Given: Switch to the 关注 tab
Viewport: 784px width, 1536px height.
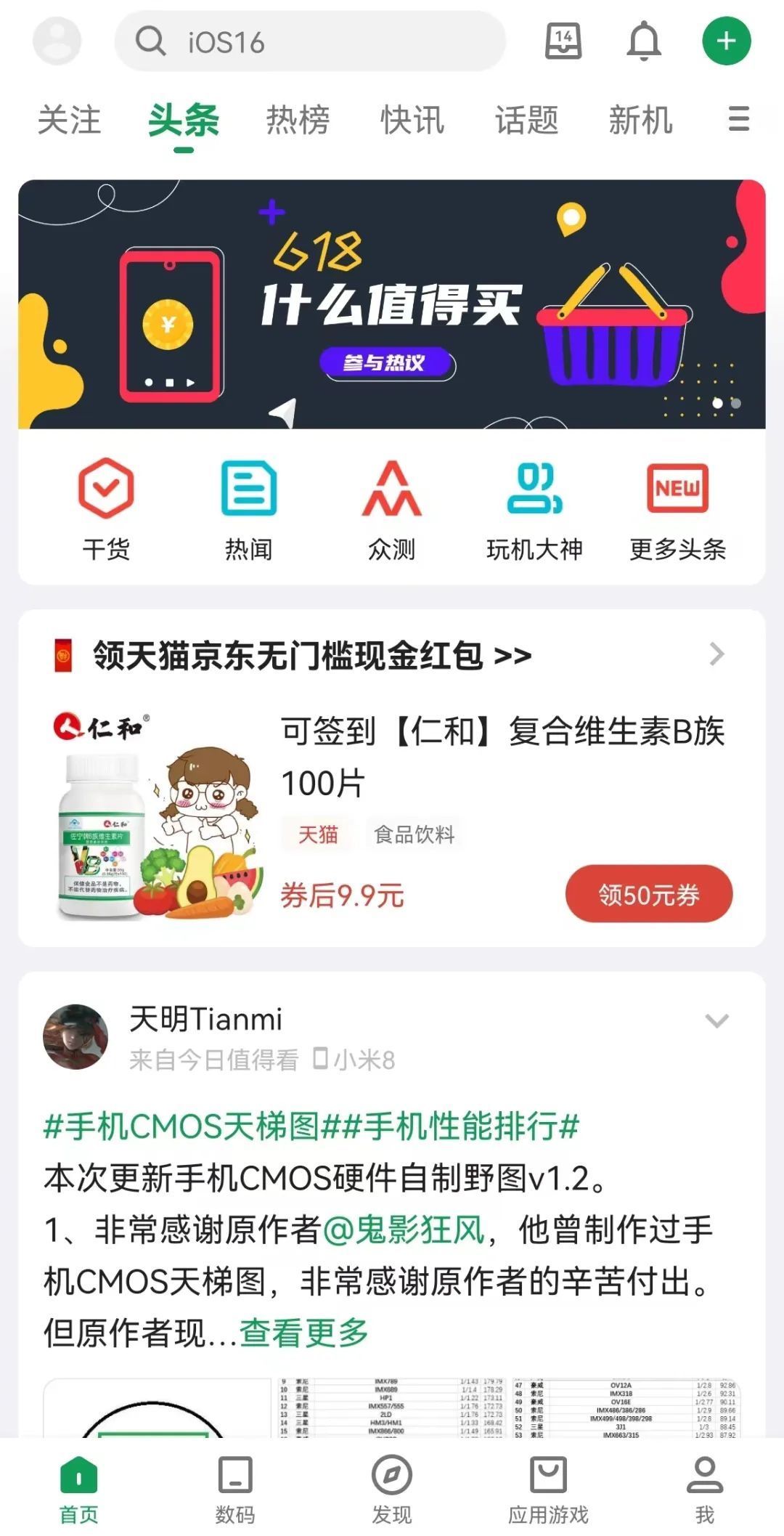Looking at the screenshot, I should tap(69, 120).
